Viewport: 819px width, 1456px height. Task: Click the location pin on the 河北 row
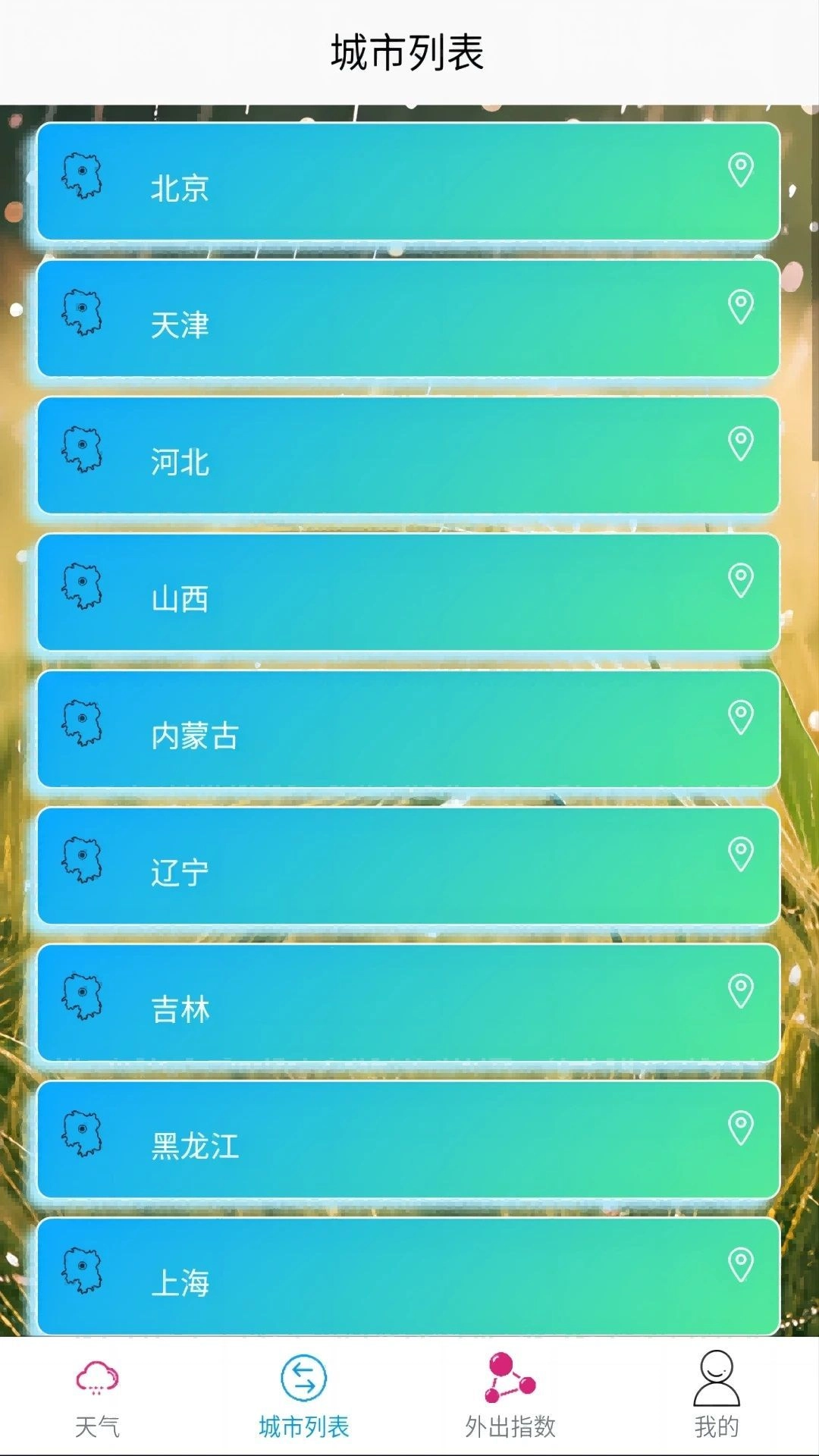(738, 441)
